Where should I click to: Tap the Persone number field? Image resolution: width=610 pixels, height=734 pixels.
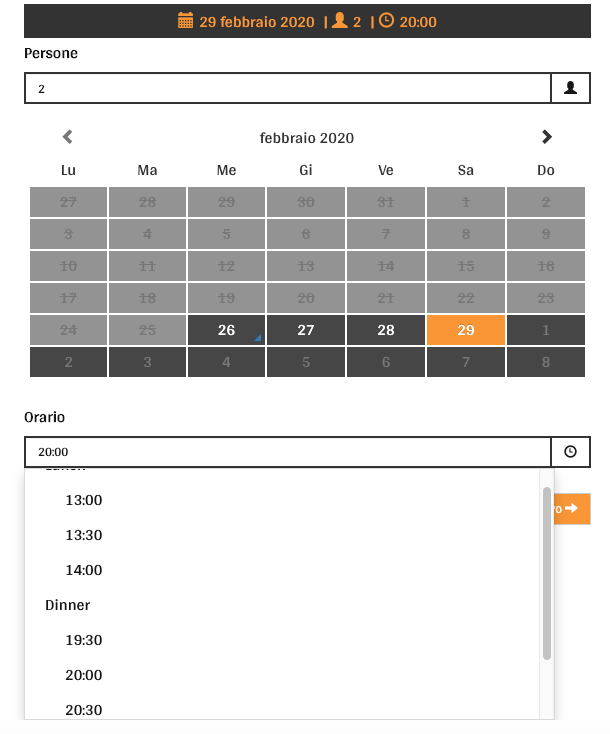tap(287, 88)
